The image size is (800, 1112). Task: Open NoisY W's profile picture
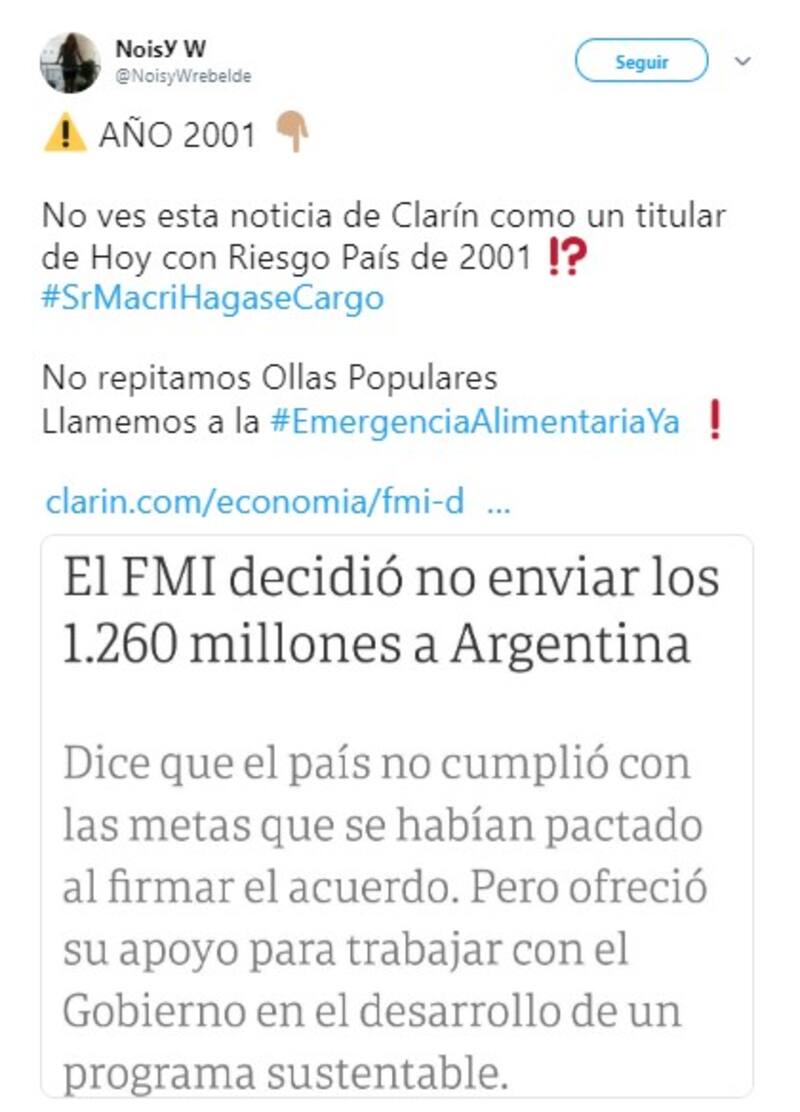pos(70,63)
